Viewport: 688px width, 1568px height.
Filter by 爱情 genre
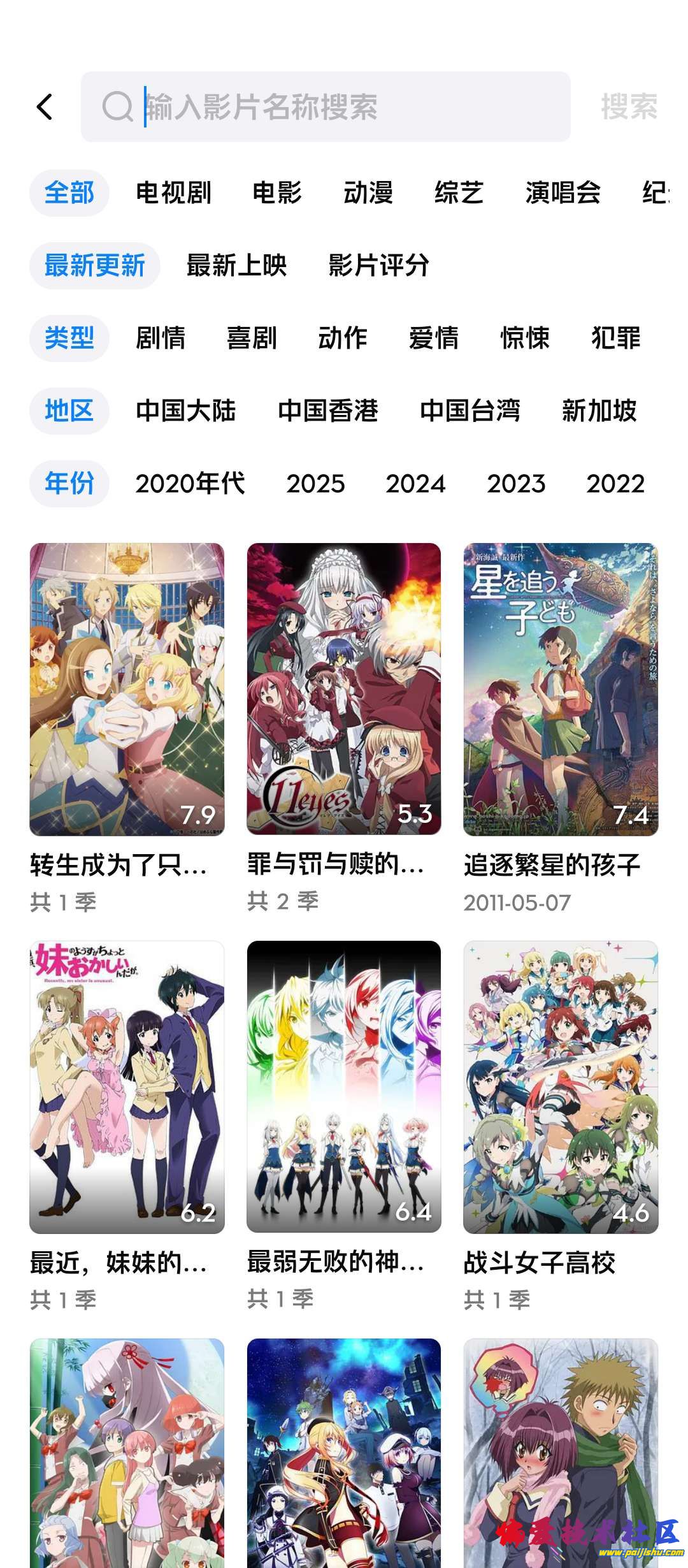click(x=434, y=338)
